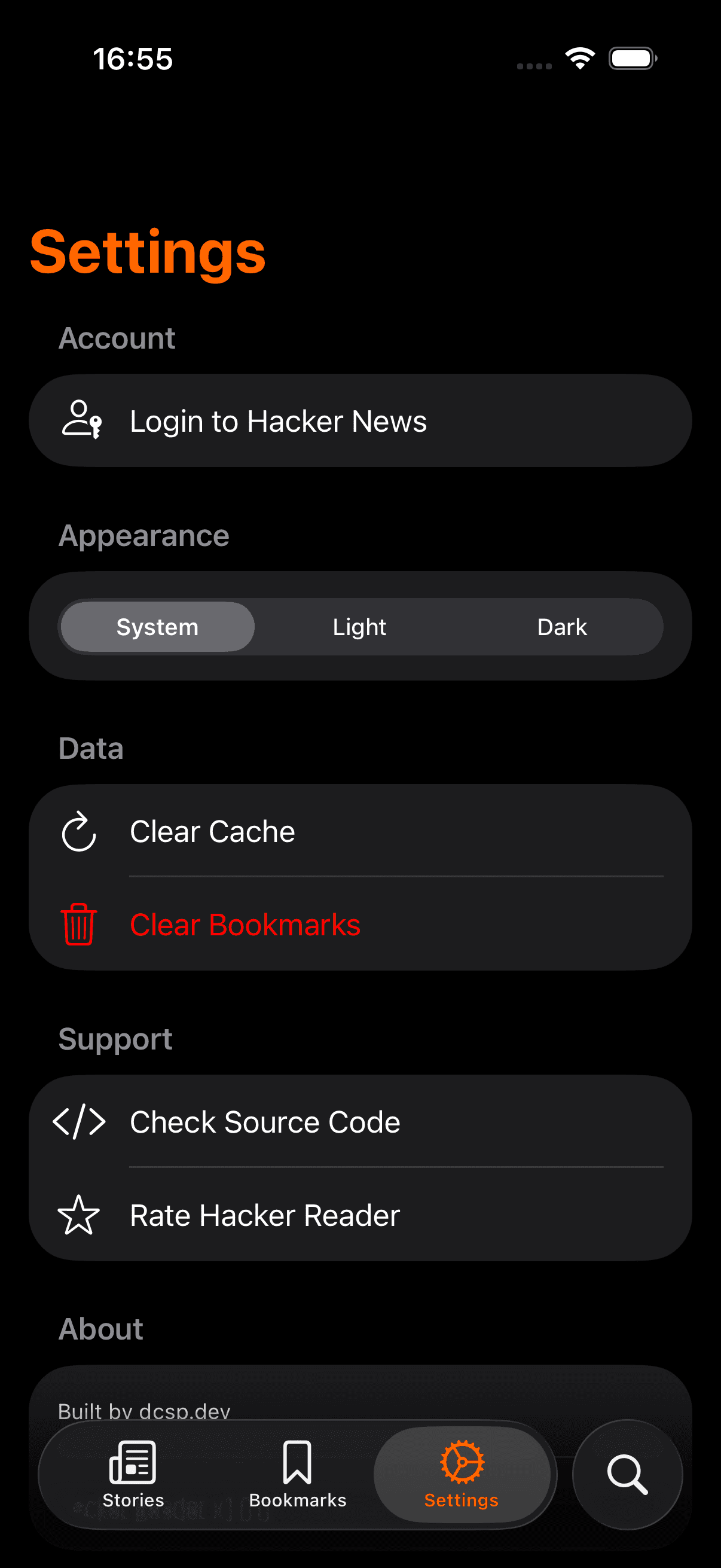This screenshot has height=1568, width=721.
Task: Tap Clear Bookmarks row
Action: pyautogui.click(x=360, y=925)
